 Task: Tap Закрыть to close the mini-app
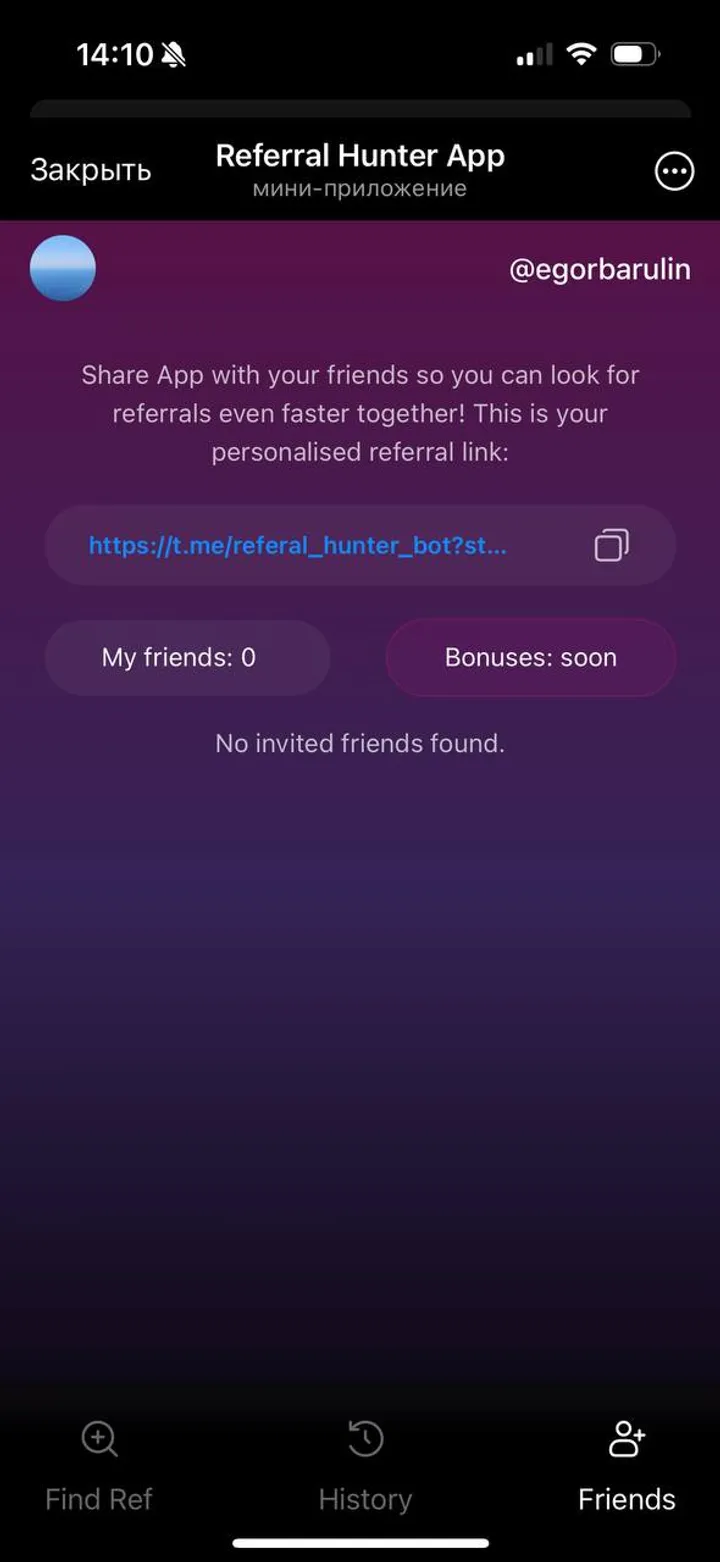pos(90,171)
